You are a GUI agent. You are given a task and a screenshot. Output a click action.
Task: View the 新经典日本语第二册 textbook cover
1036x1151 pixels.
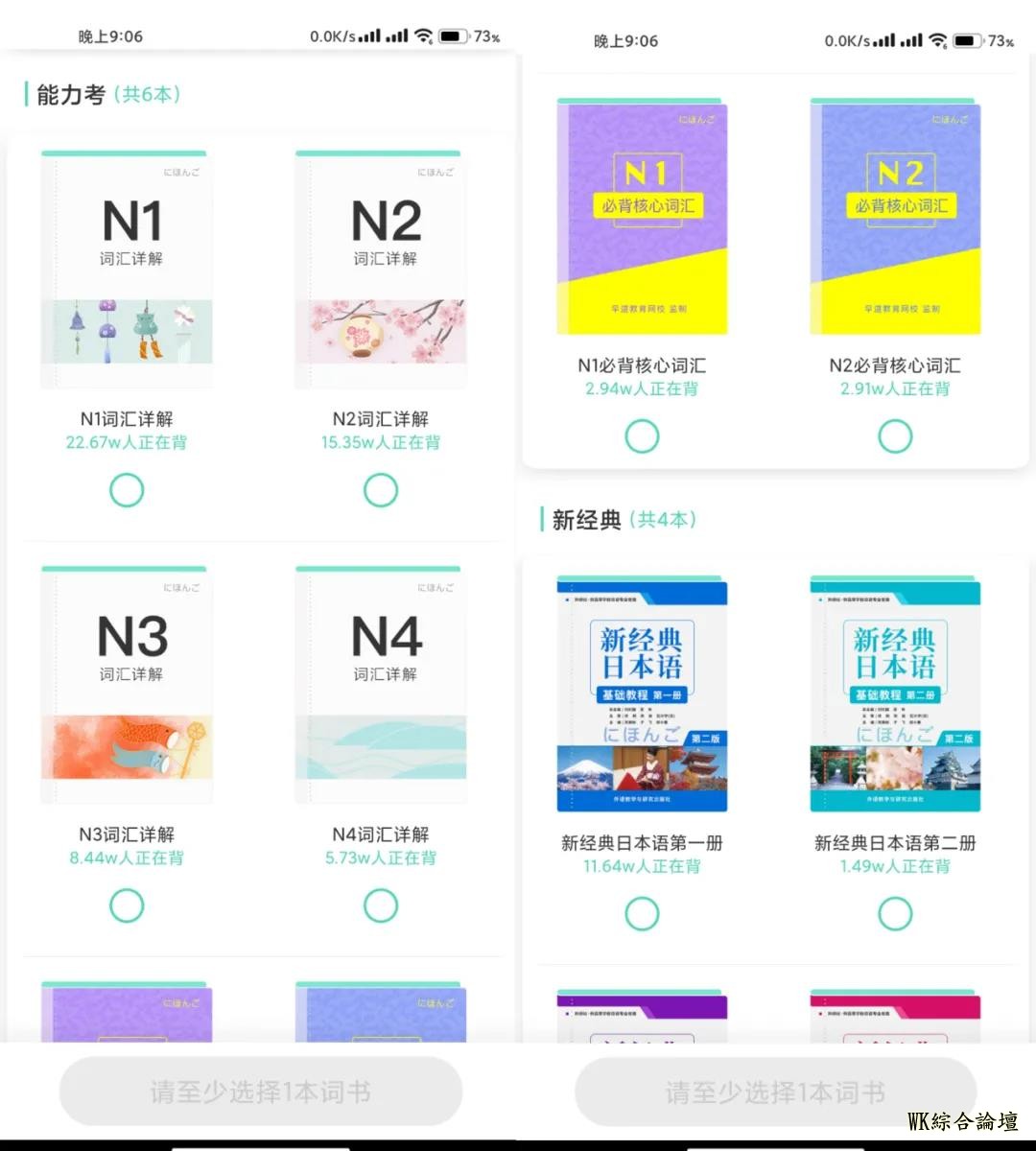[x=895, y=695]
